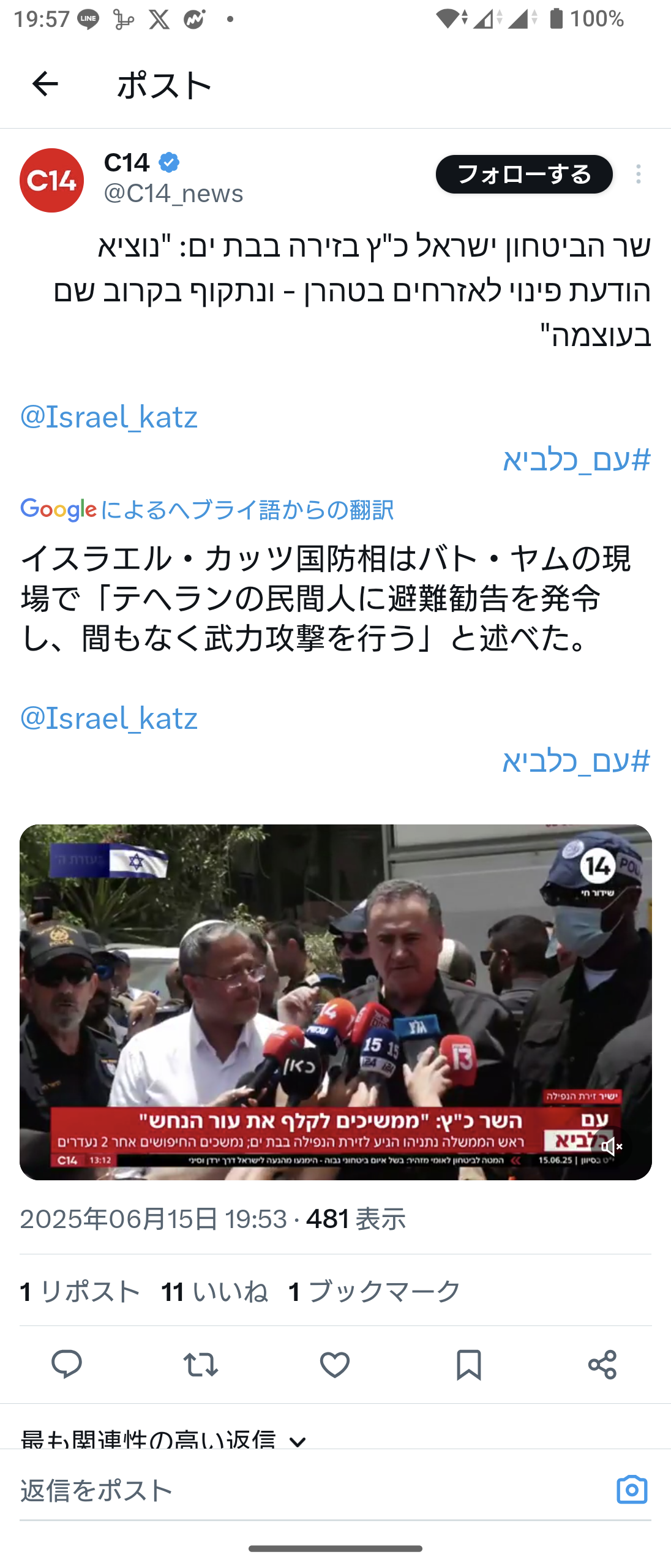
Task: Open the Hebrew hashtag in the translated text
Action: point(576,761)
